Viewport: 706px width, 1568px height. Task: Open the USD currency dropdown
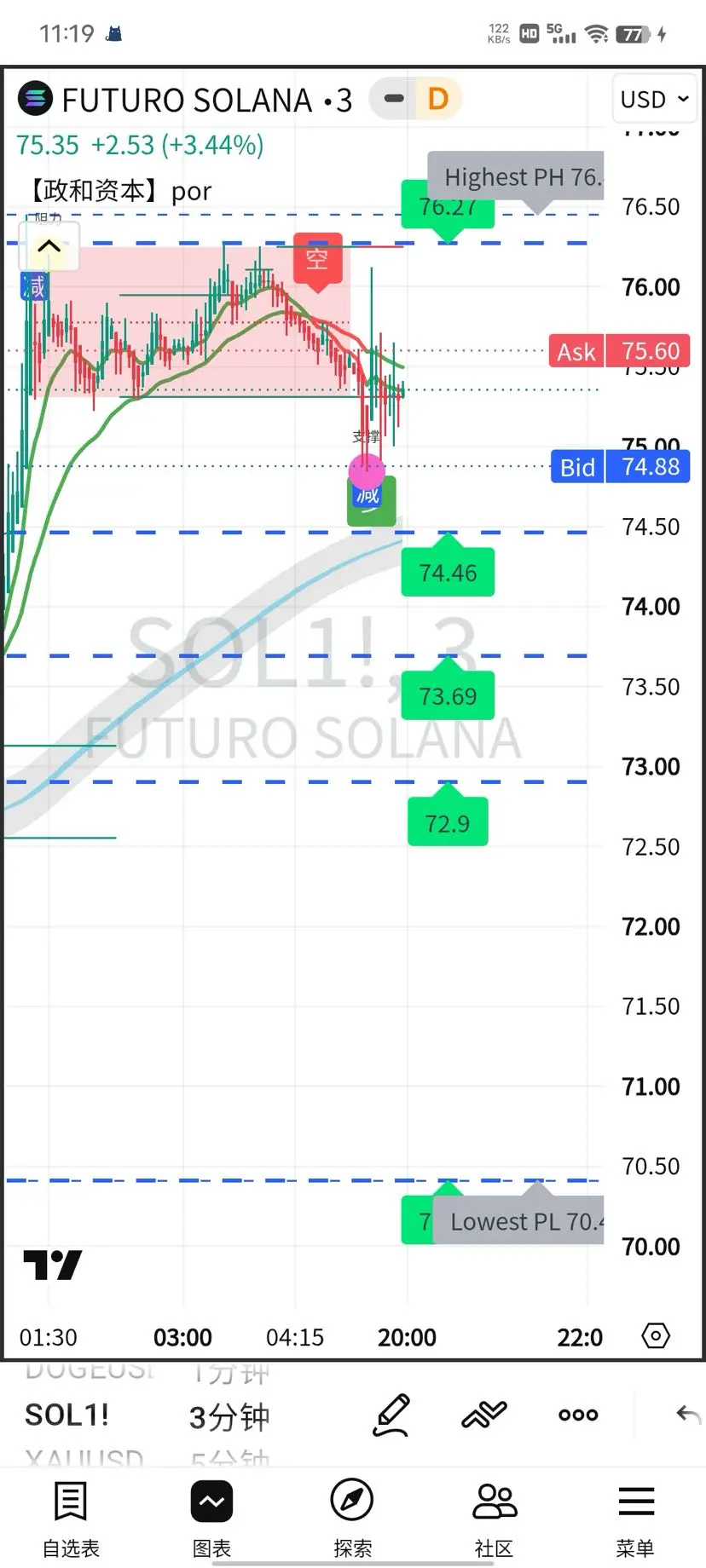point(654,100)
